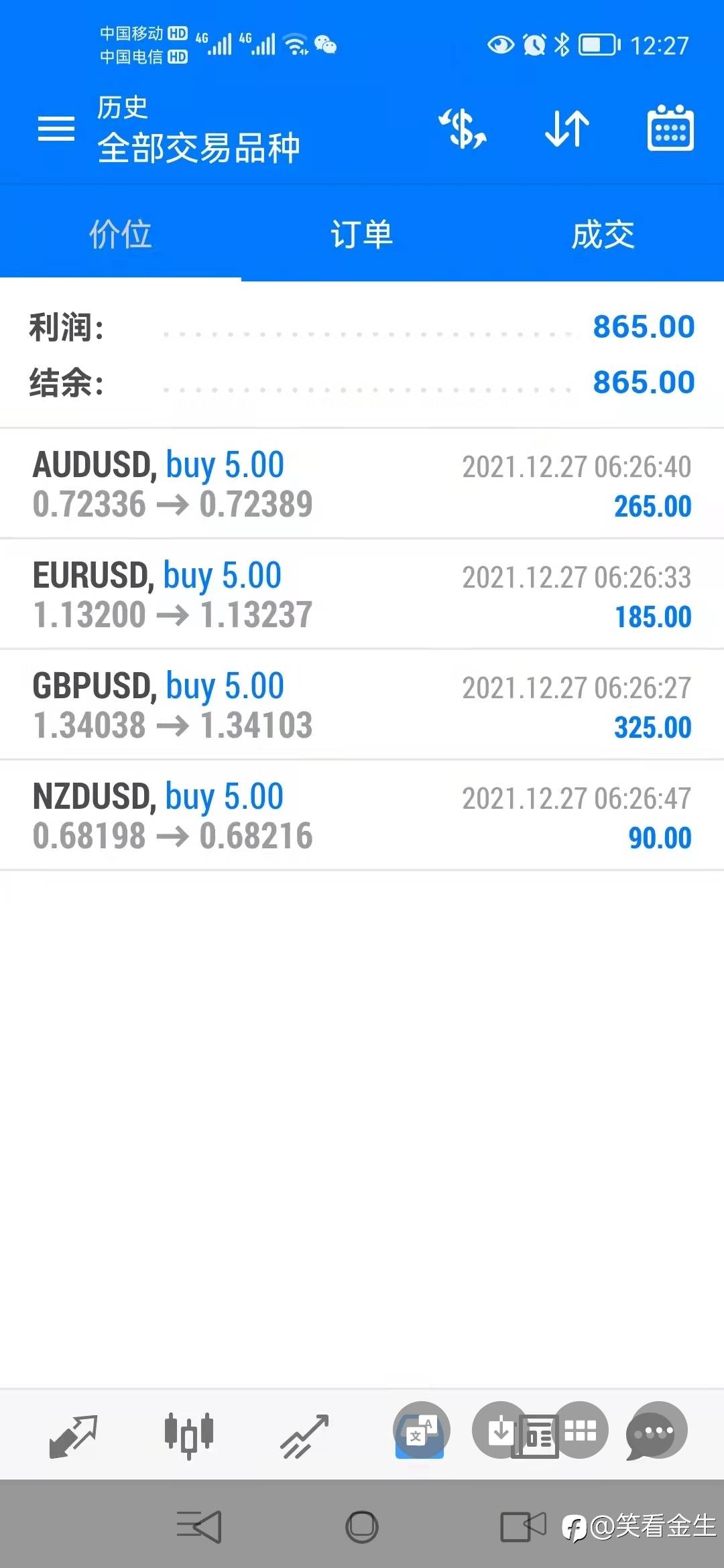Open the trade tab with trend arrow
Viewport: 724px width, 1568px height.
click(x=304, y=1435)
